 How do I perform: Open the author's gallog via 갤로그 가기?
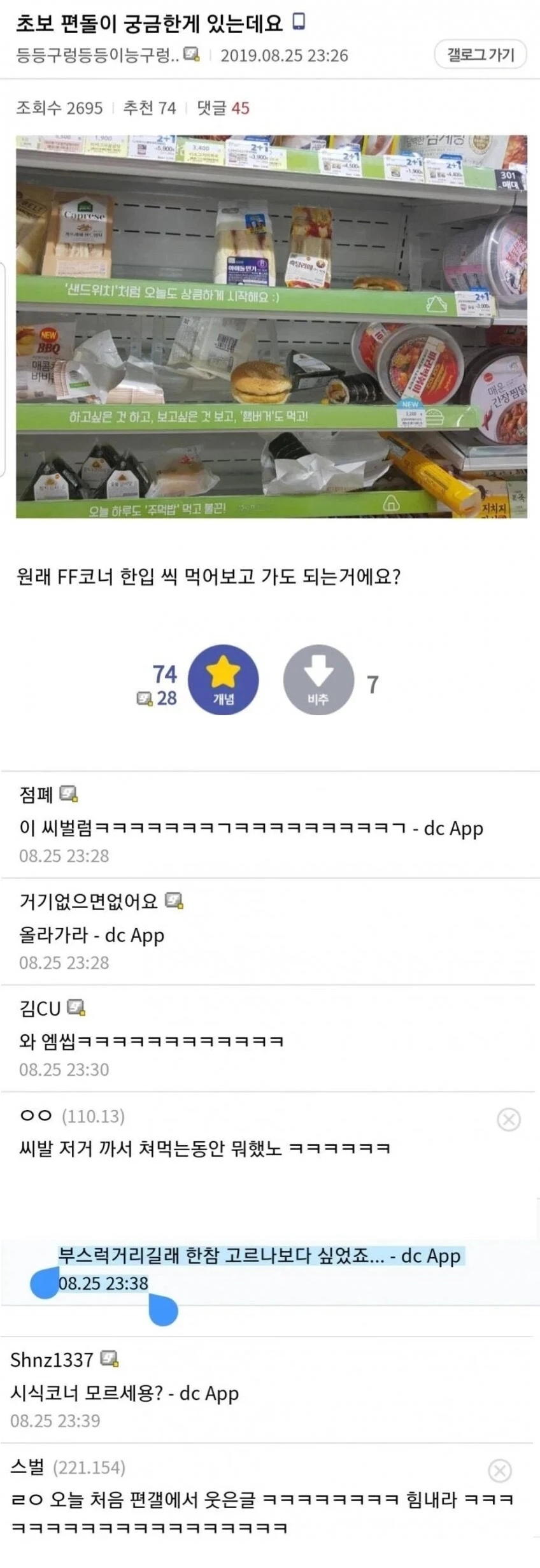(x=480, y=54)
